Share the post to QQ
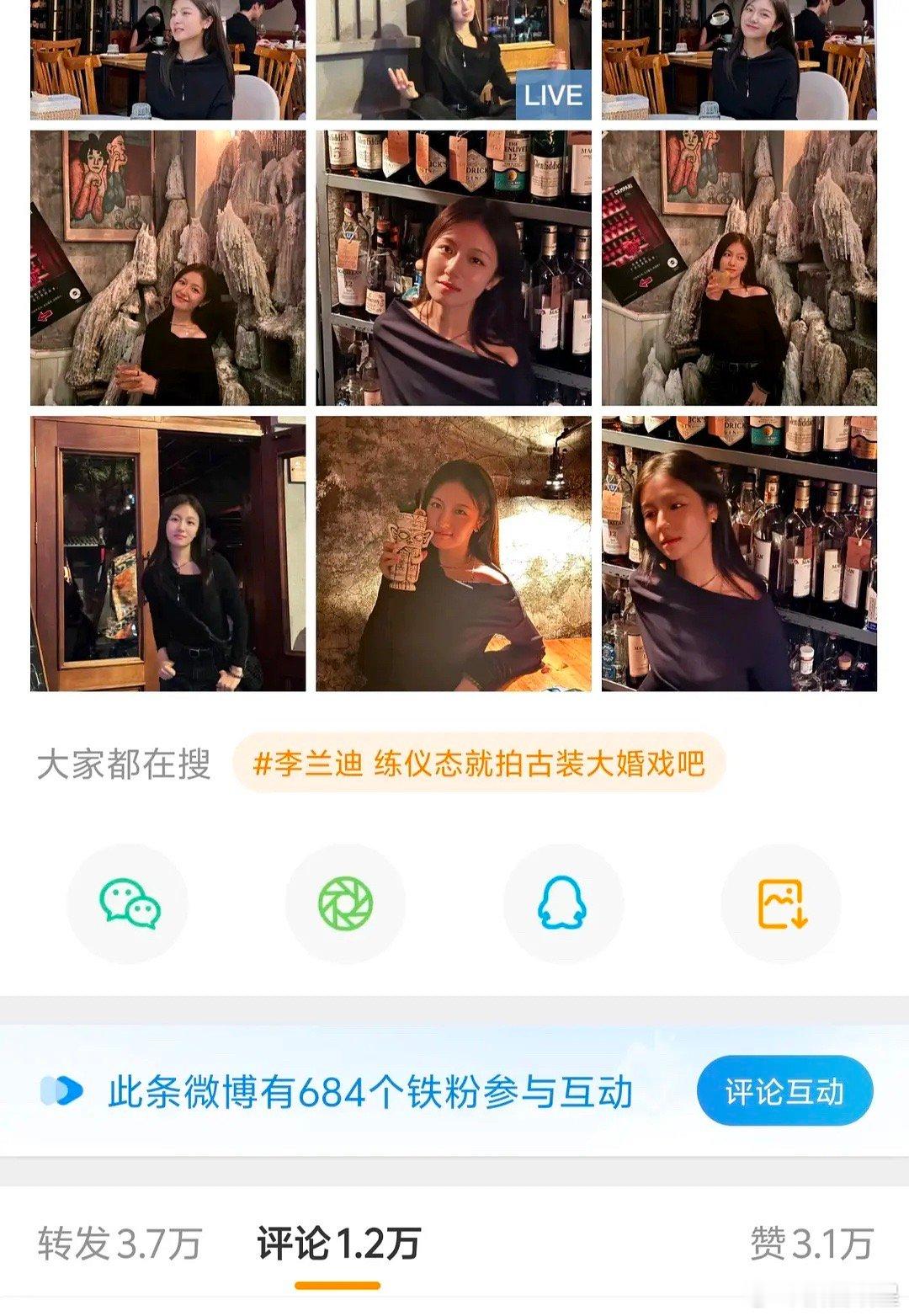The height and width of the screenshot is (1316, 909). click(562, 902)
